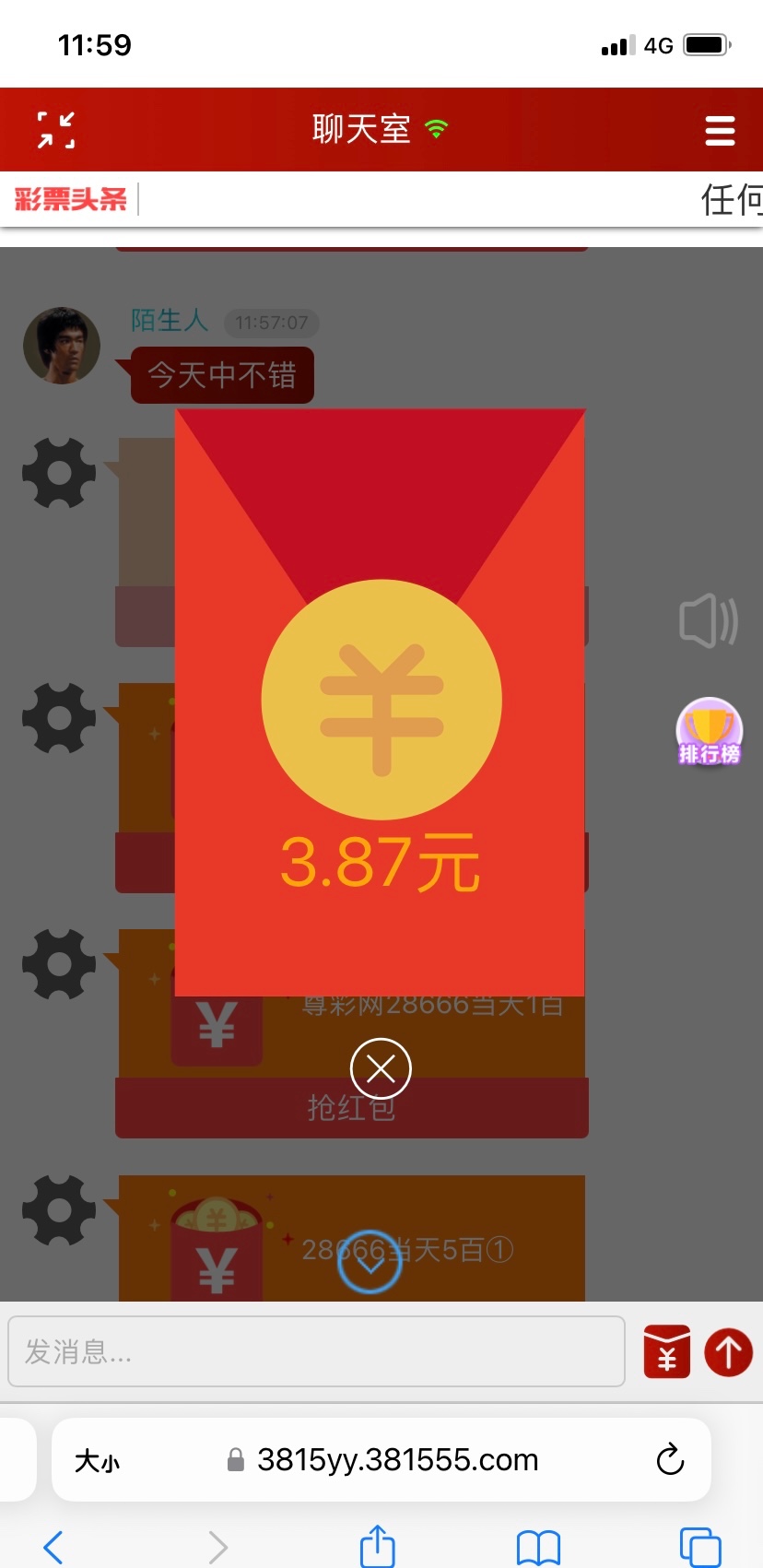Share the page from Safari toolbar

click(x=377, y=1546)
